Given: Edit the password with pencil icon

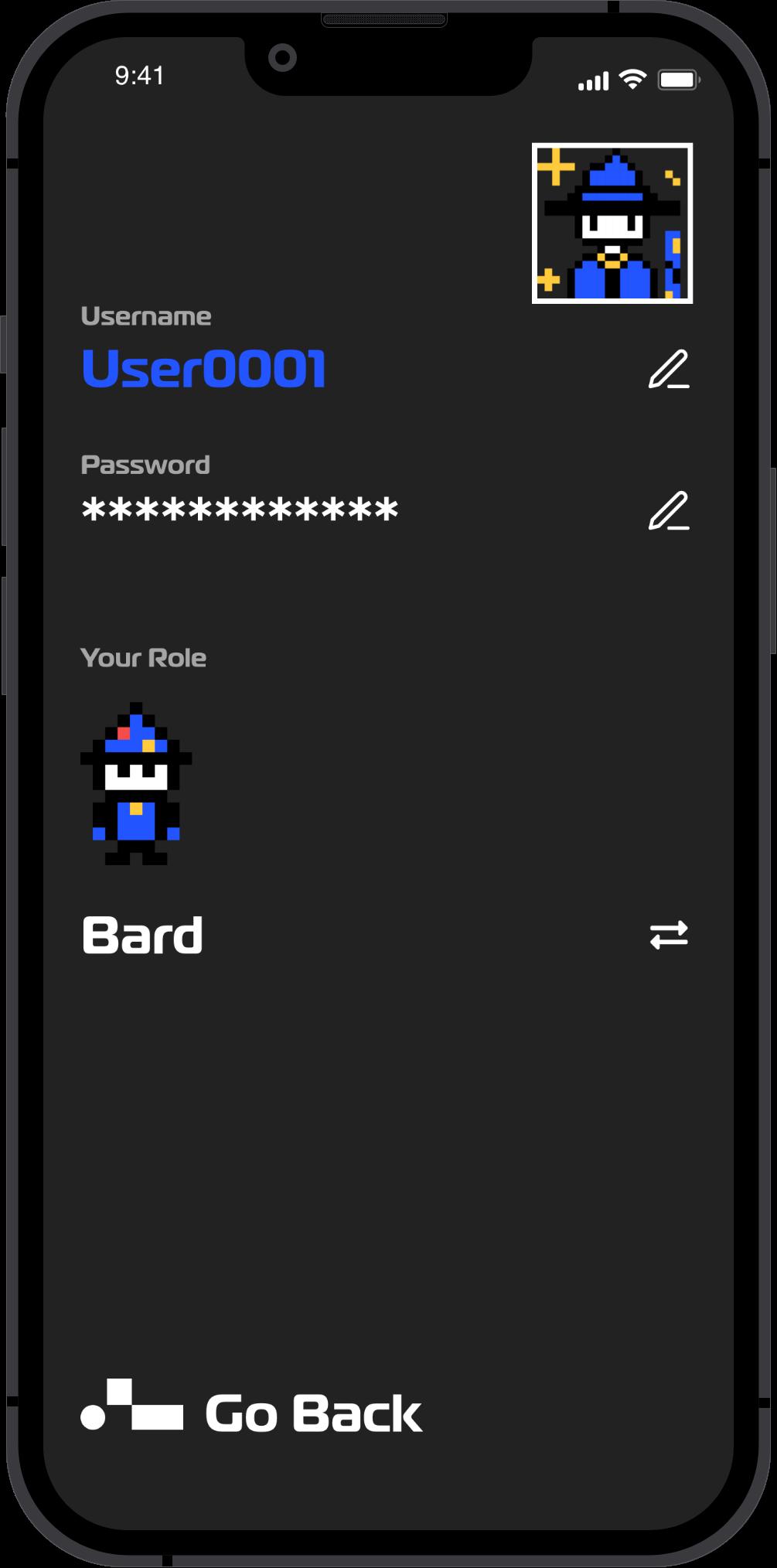Looking at the screenshot, I should coord(668,510).
